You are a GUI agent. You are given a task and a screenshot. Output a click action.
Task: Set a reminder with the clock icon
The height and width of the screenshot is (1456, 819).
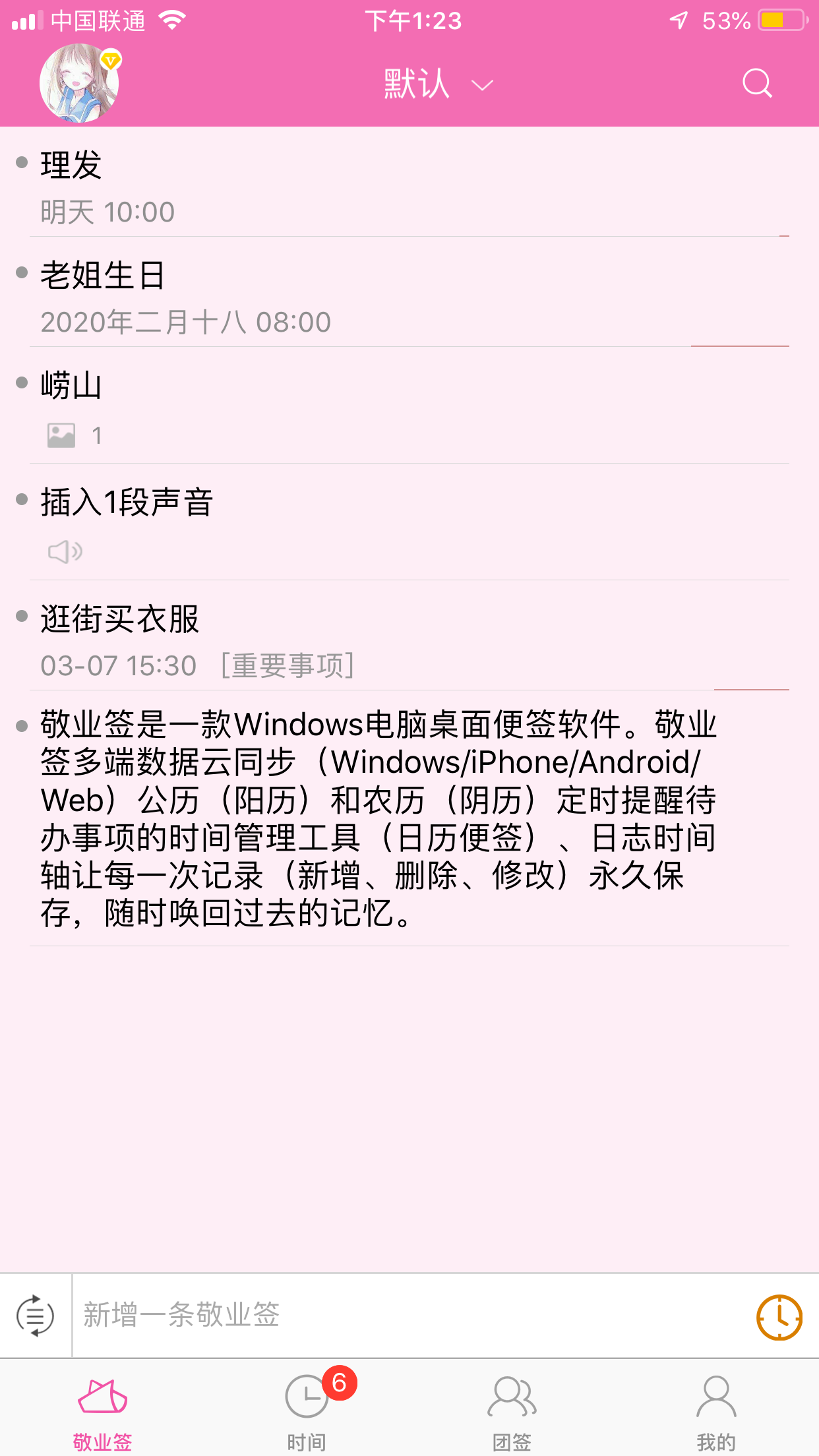click(779, 1317)
